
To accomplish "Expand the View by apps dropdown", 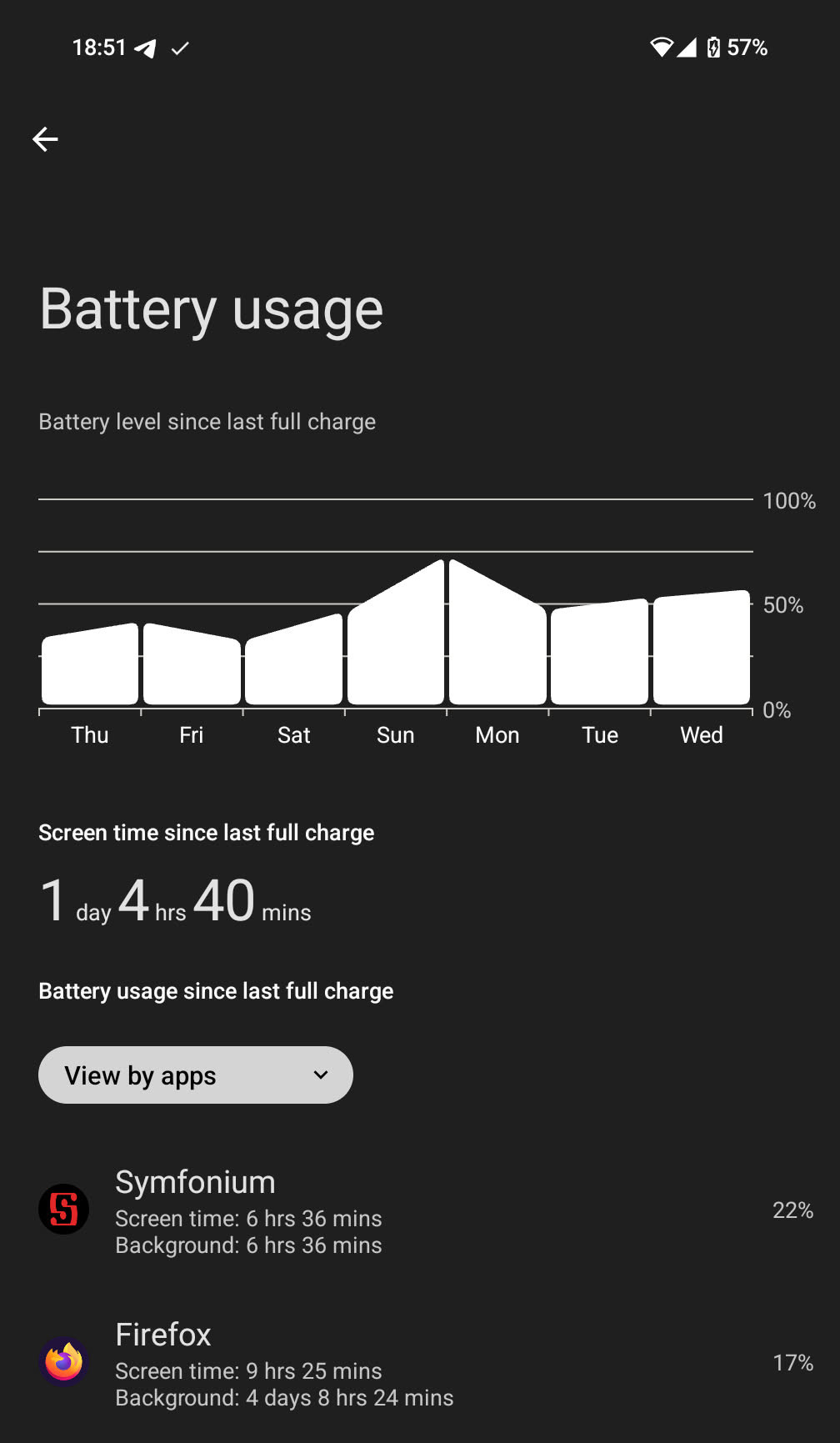I will point(196,1075).
